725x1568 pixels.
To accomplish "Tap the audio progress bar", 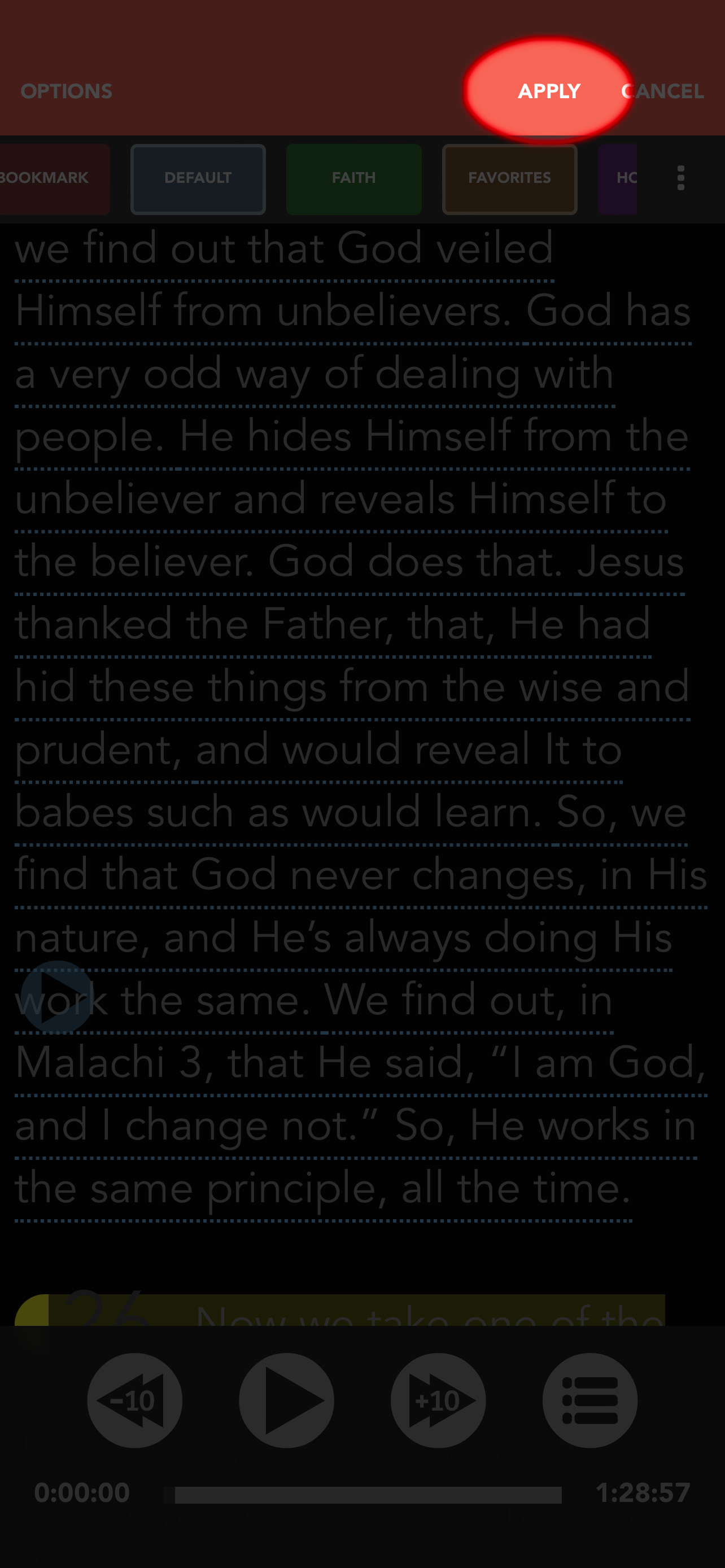I will pos(363,1495).
